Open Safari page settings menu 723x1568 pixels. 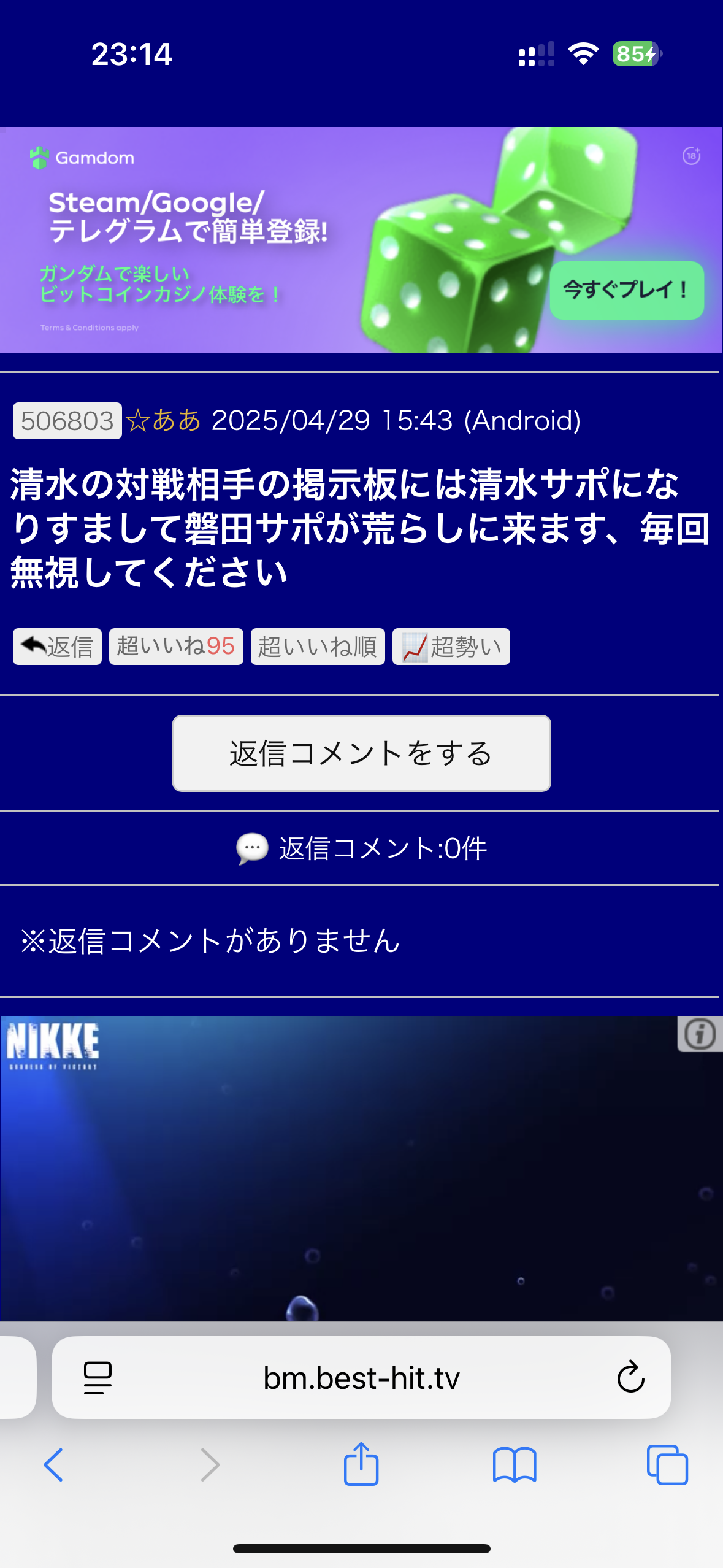pyautogui.click(x=98, y=1378)
